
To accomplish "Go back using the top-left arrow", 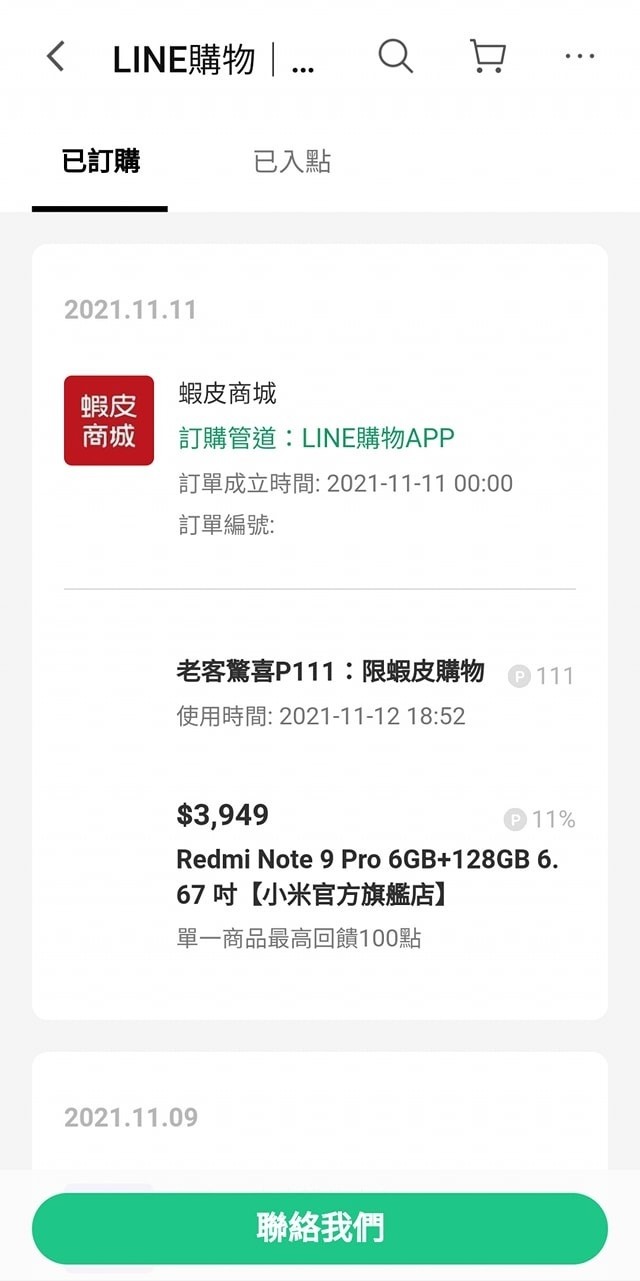I will [x=56, y=57].
